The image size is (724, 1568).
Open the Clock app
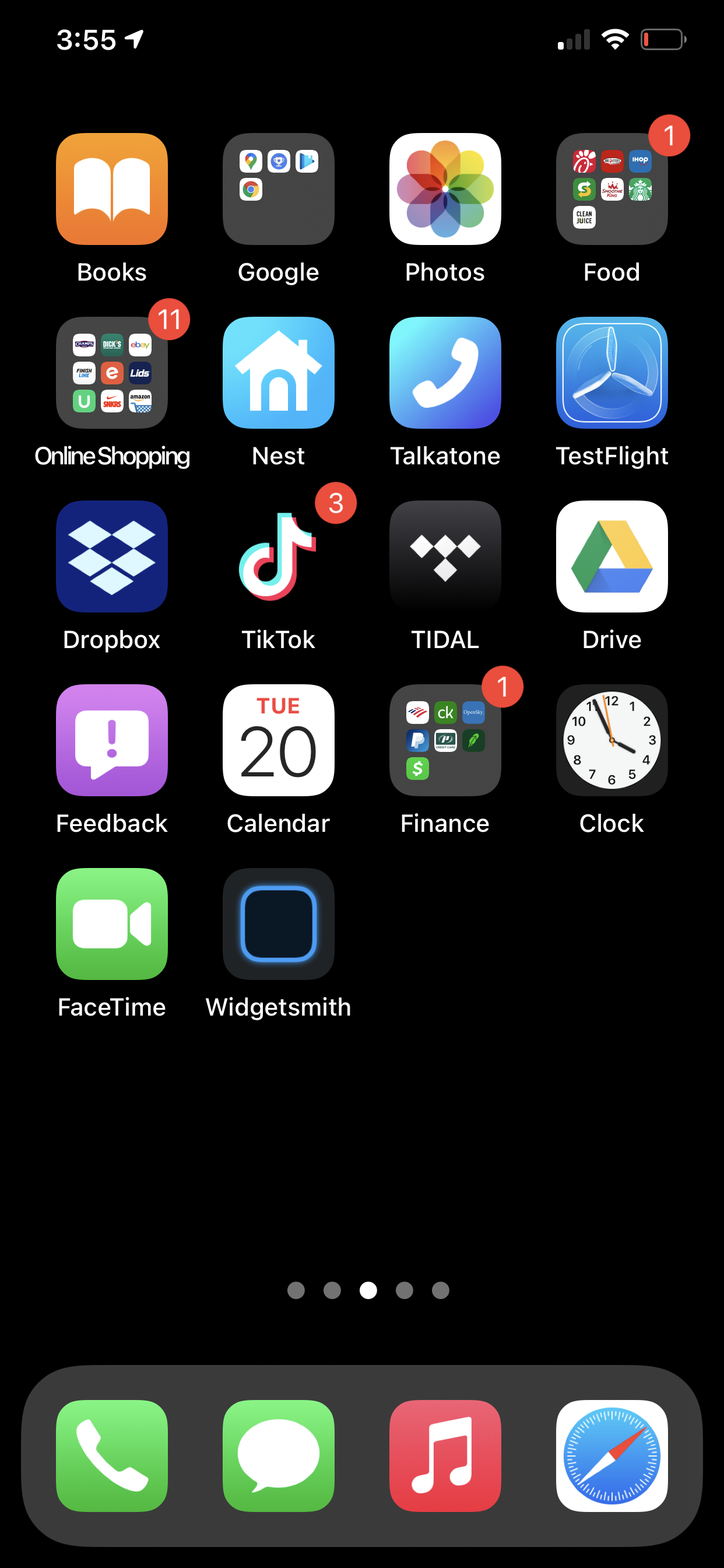point(612,740)
